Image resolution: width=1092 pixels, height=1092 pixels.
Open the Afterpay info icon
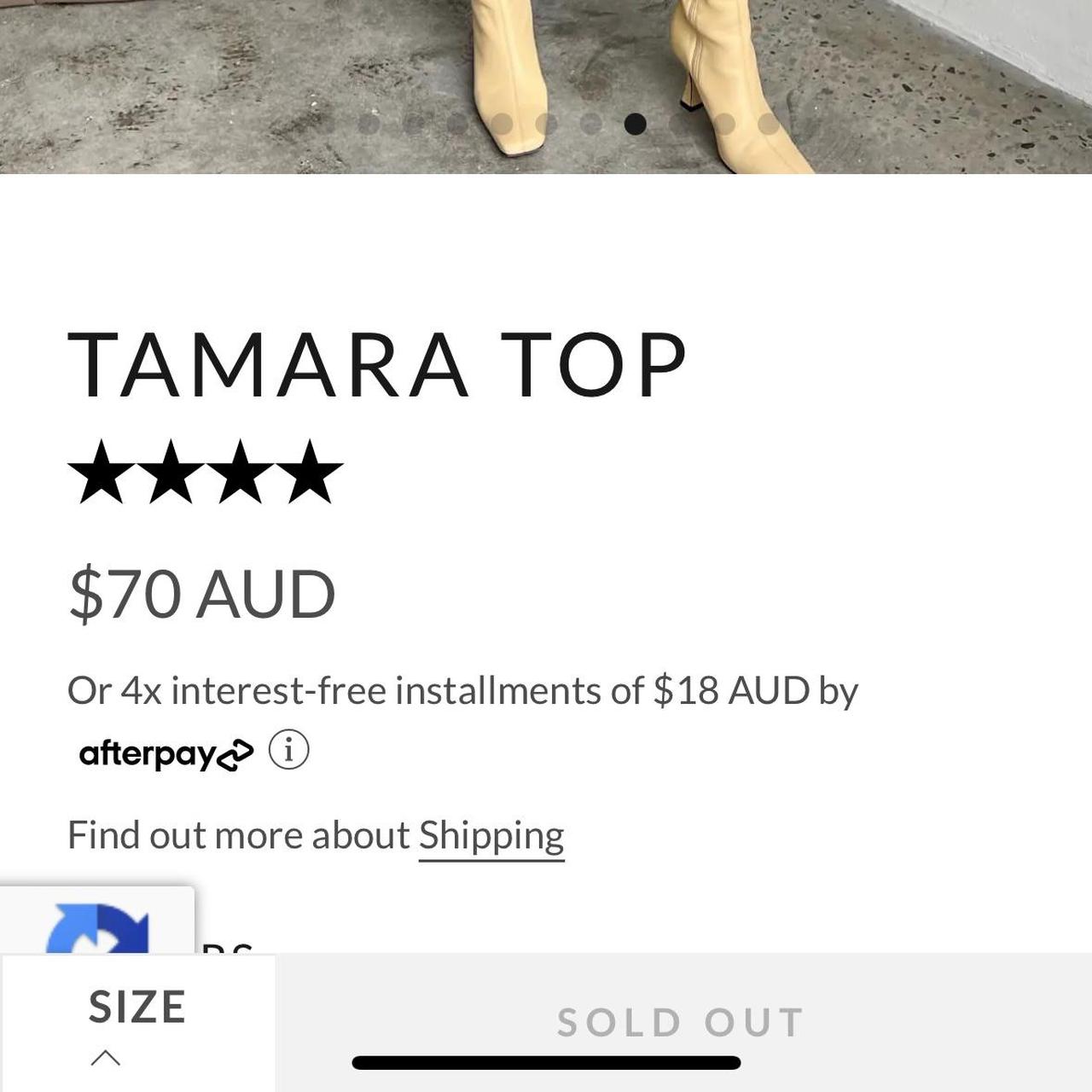pos(288,751)
